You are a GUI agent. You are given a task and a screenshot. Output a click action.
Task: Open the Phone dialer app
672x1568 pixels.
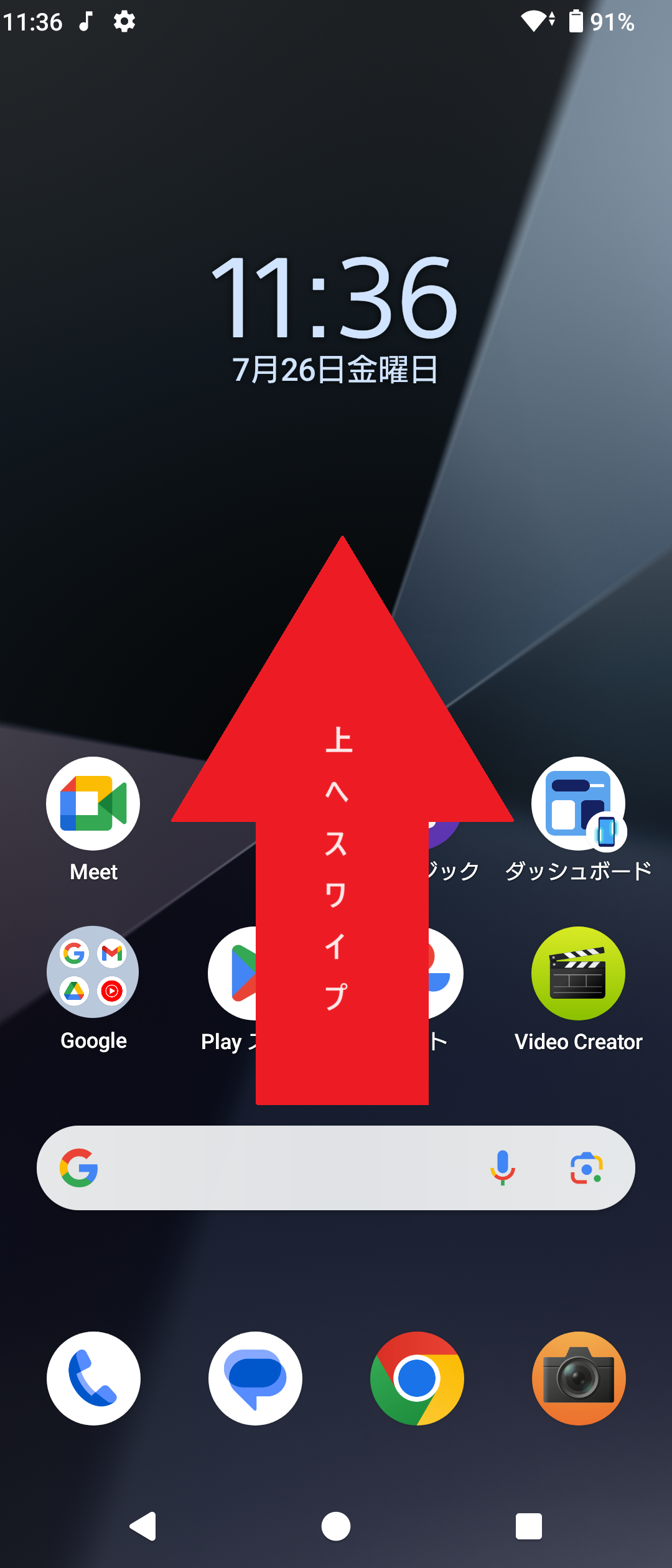click(93, 1379)
